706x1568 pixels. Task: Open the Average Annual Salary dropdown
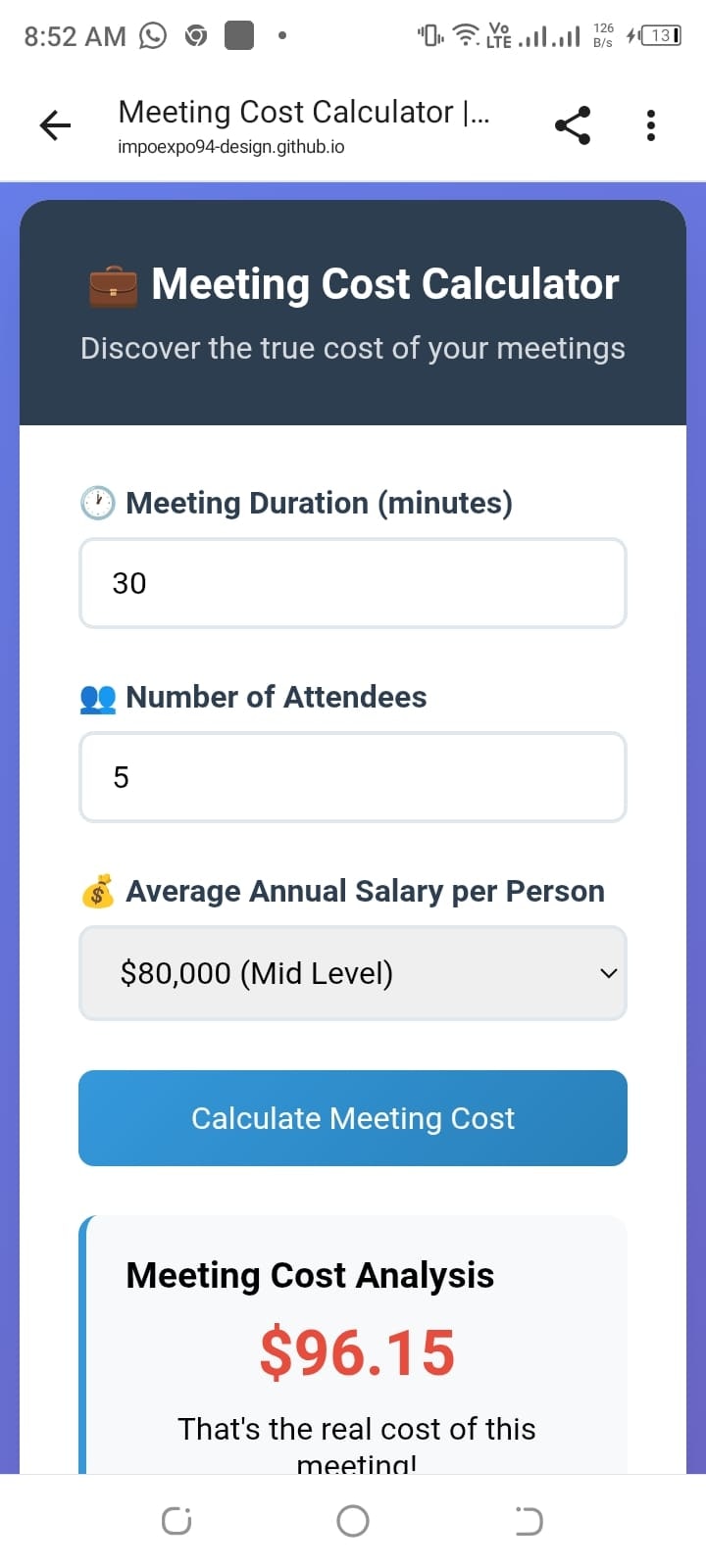point(353,972)
